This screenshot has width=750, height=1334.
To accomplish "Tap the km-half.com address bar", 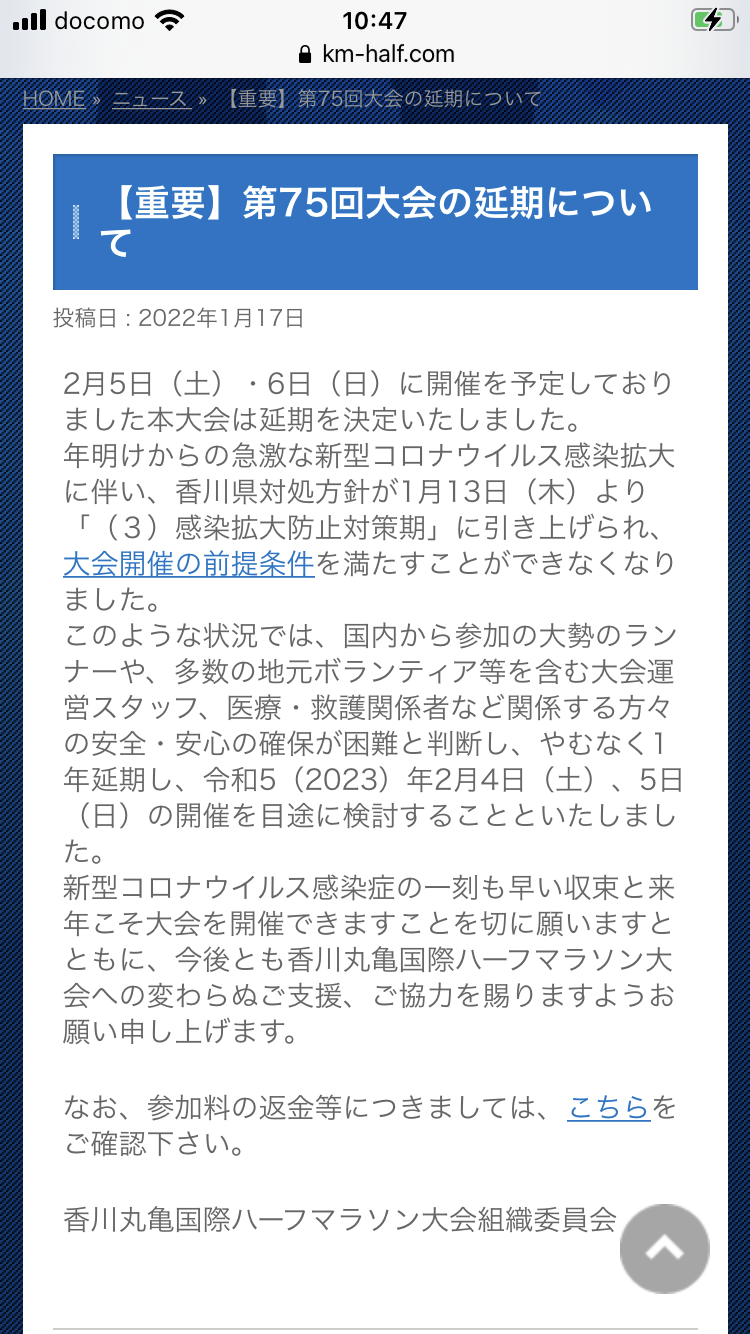I will (x=375, y=54).
